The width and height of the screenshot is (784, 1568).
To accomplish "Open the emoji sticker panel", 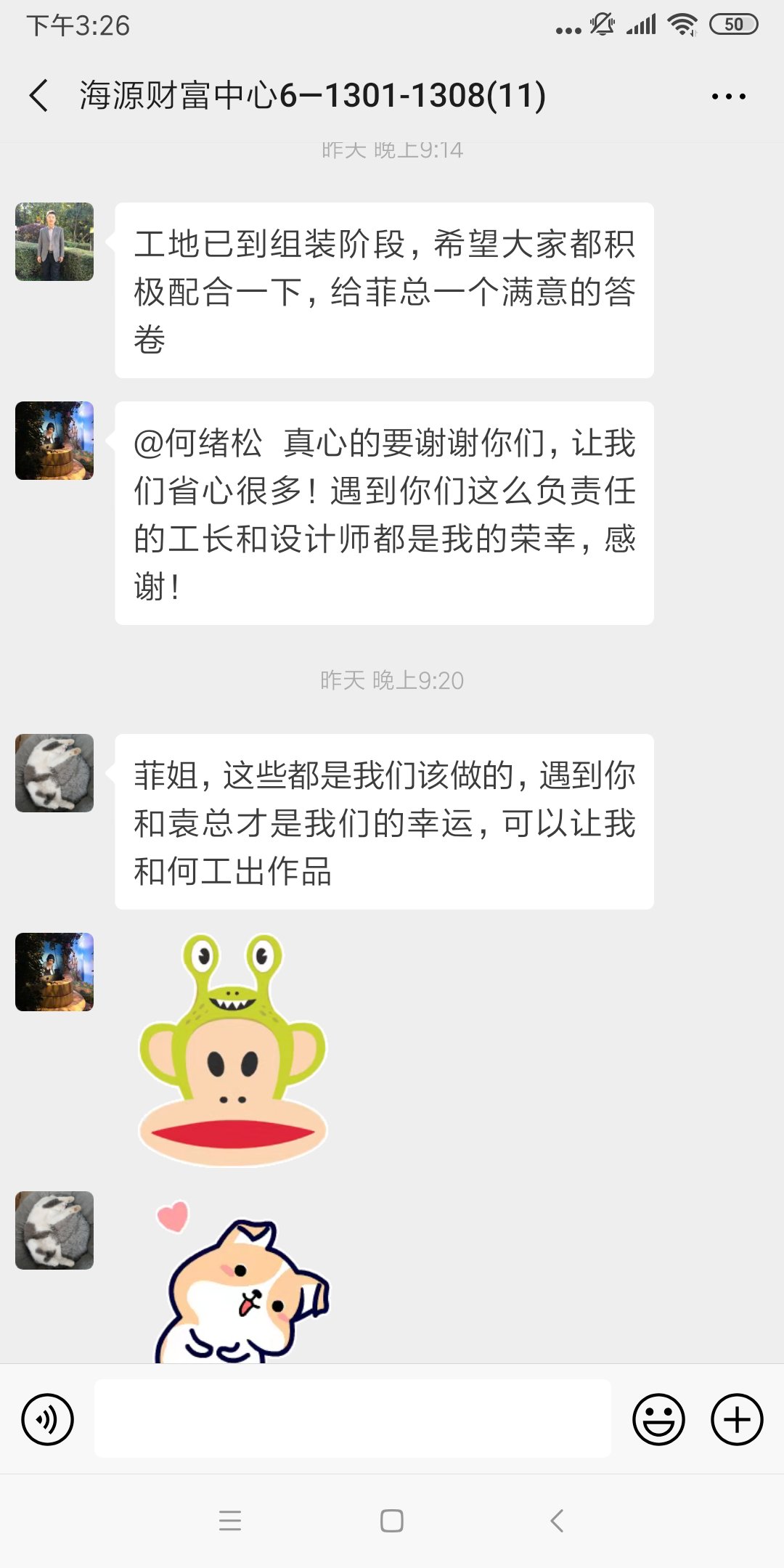I will pos(658,1419).
